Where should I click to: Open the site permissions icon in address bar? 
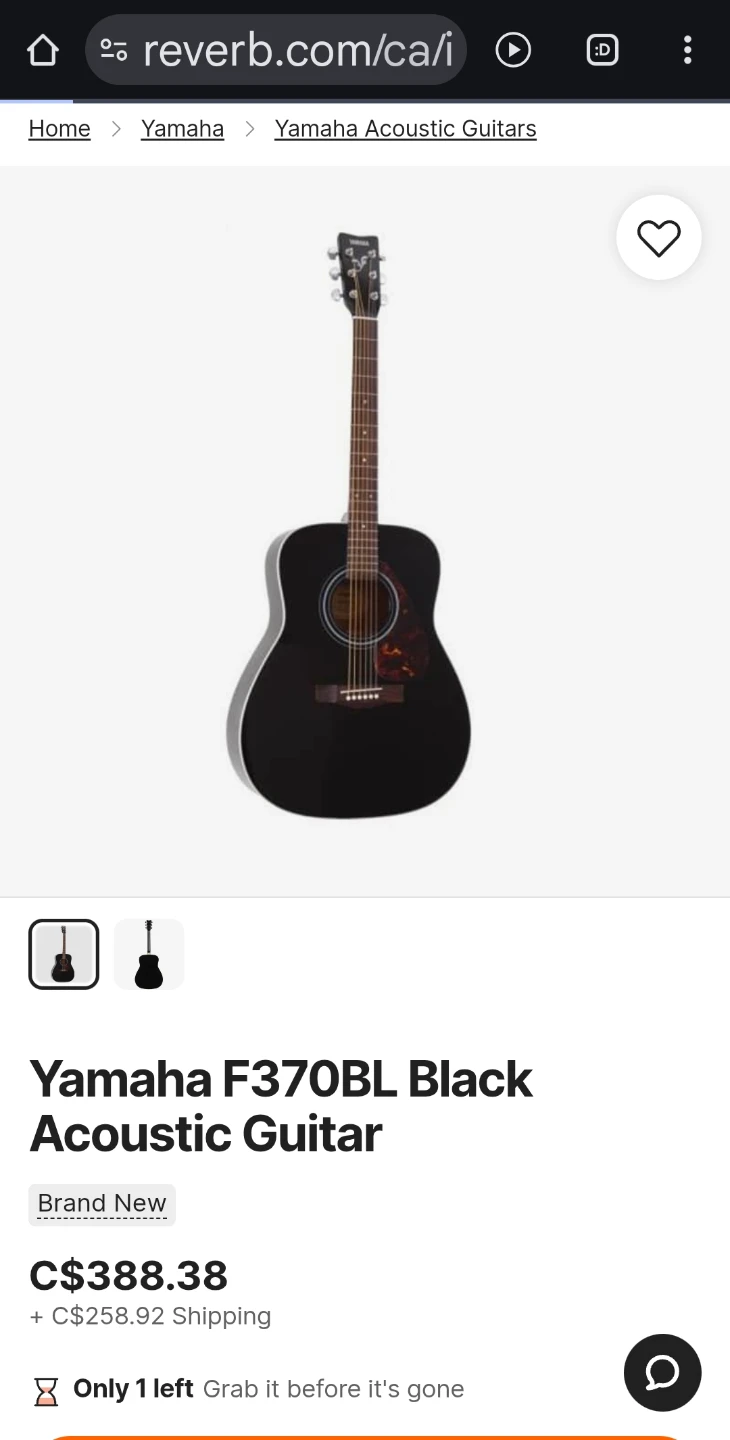(113, 49)
